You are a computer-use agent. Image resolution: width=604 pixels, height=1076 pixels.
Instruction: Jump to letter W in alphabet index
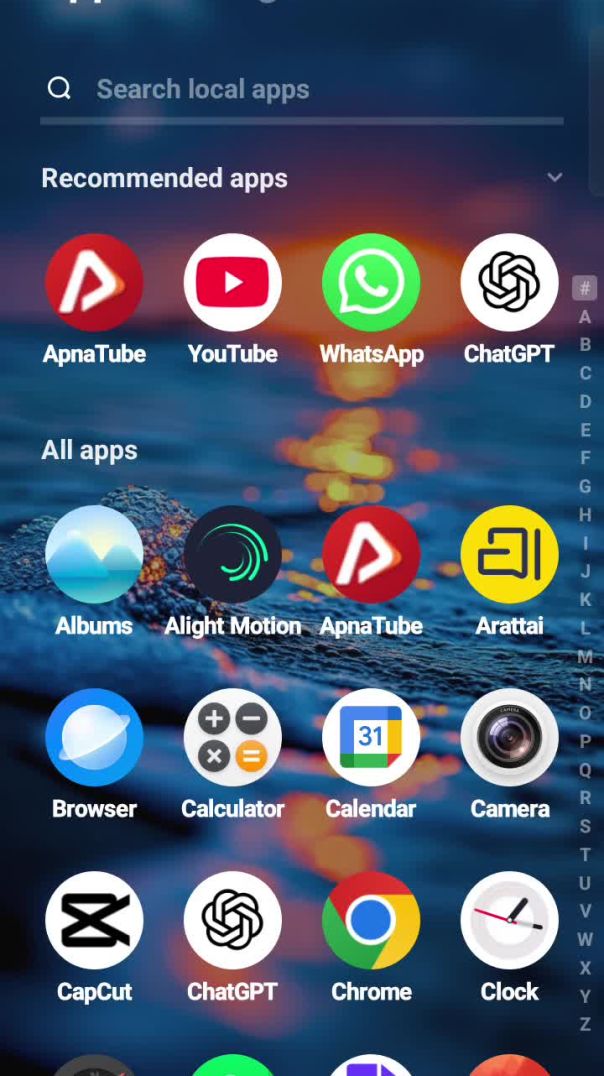pyautogui.click(x=585, y=939)
